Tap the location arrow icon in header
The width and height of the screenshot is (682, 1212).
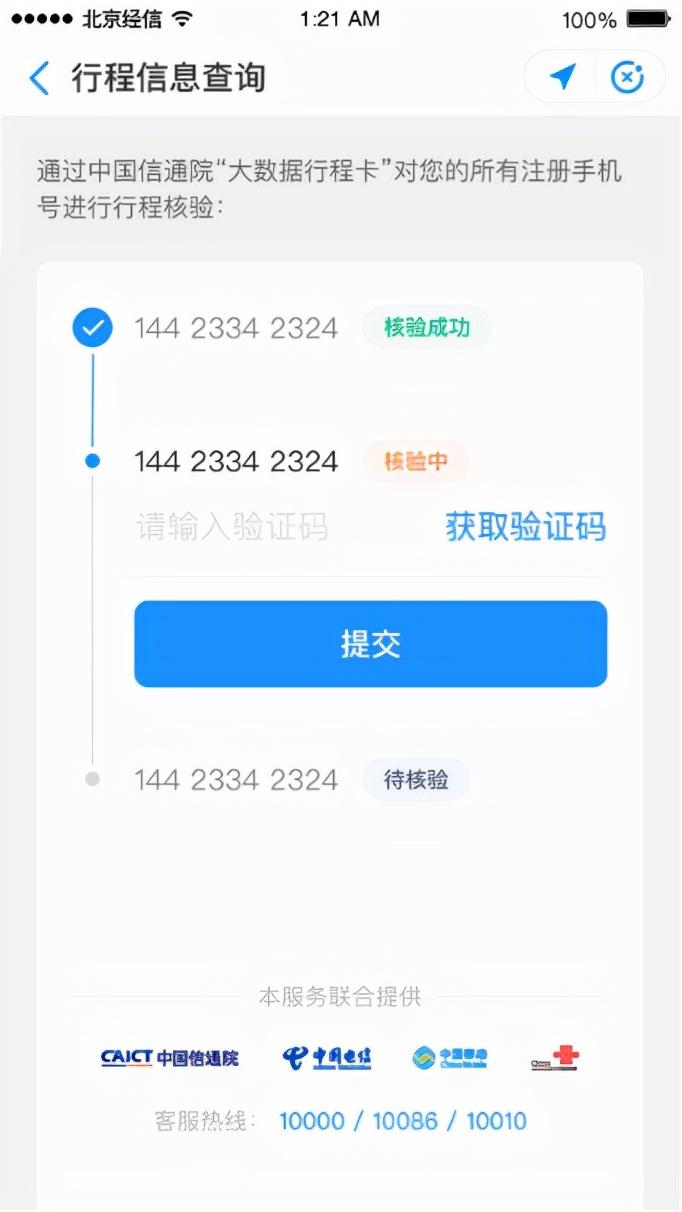[x=563, y=76]
